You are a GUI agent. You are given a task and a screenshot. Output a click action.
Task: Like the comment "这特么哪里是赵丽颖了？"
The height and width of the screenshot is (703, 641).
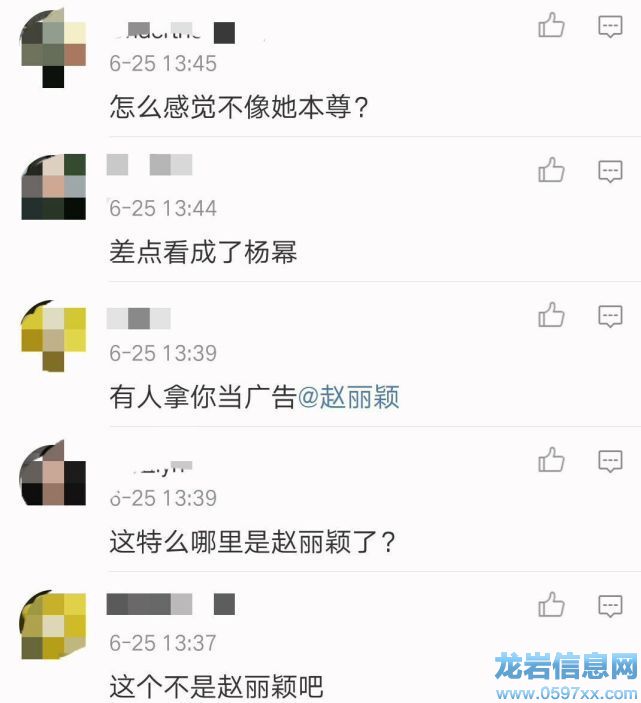point(552,460)
